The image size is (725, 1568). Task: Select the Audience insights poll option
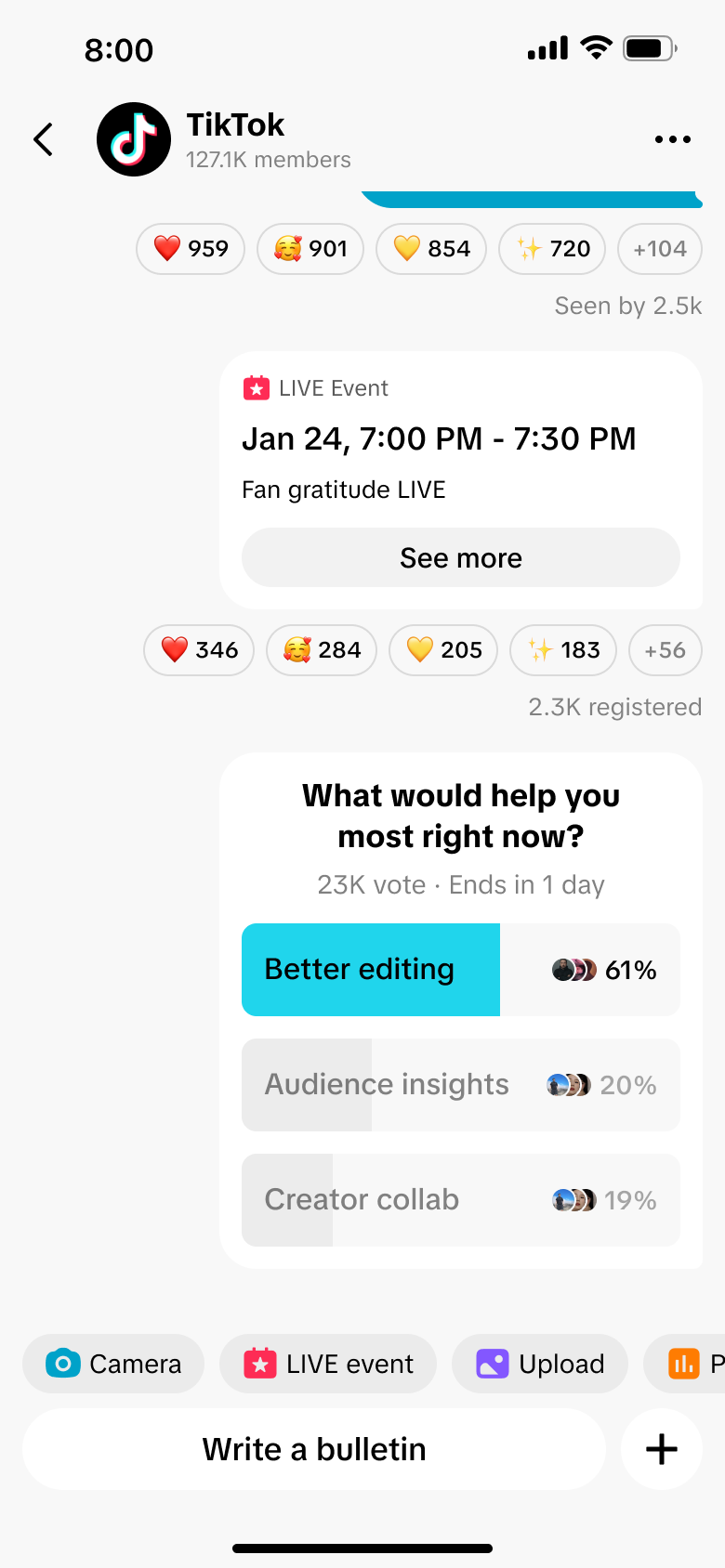coord(461,1085)
